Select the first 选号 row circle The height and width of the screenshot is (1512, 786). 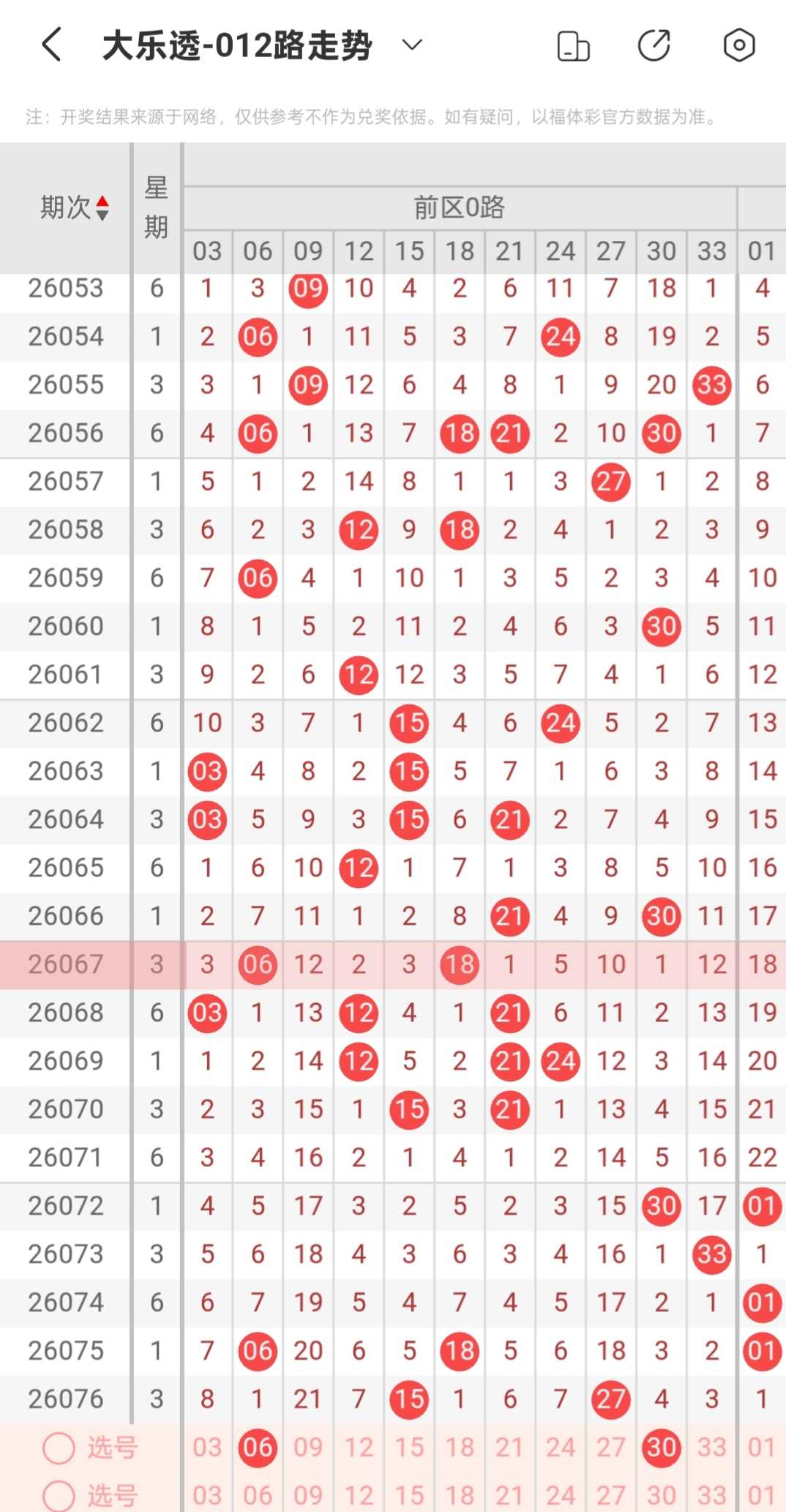[x=59, y=1448]
